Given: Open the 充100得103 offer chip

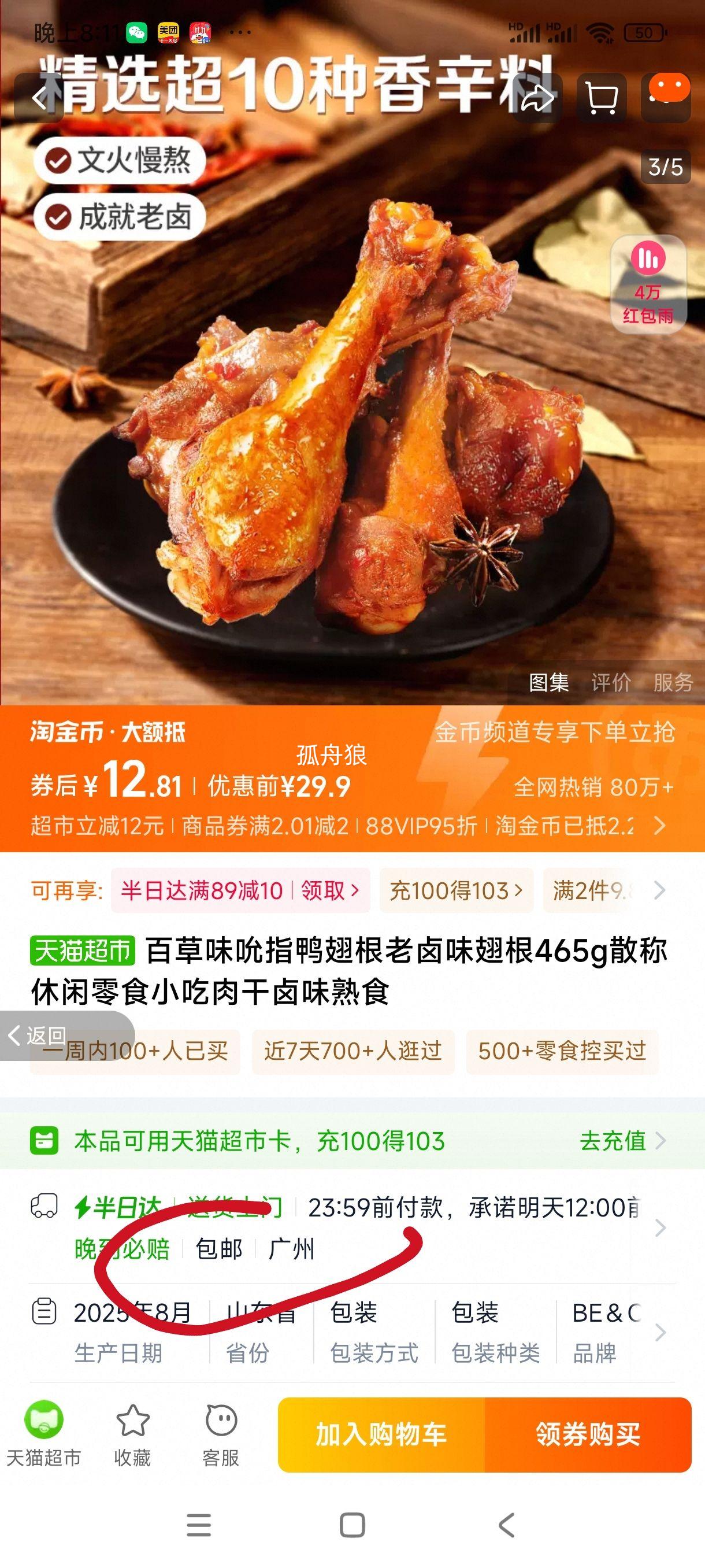Looking at the screenshot, I should (x=456, y=891).
